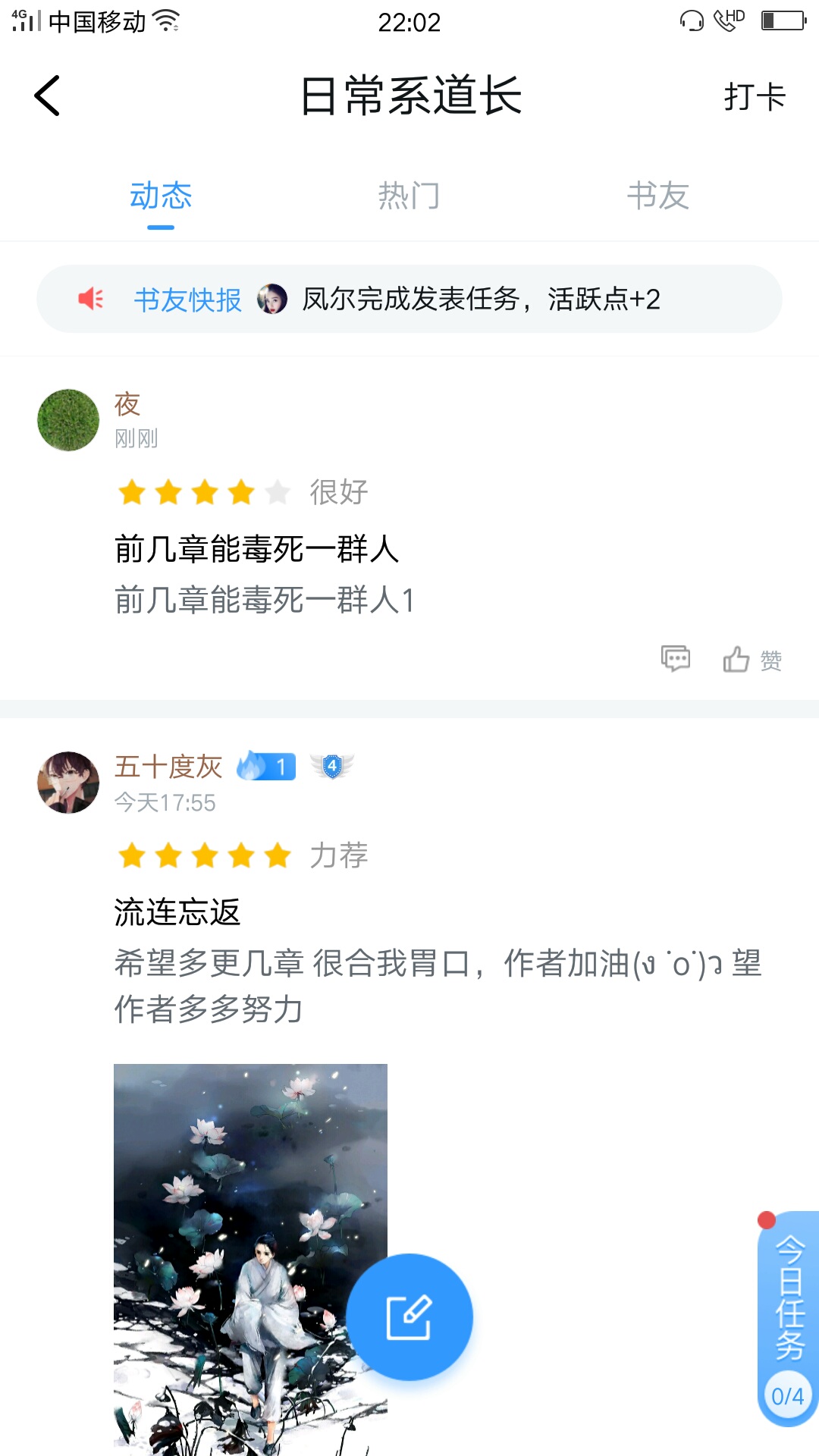819x1456 pixels.
Task: Go back using the top-left arrow
Action: pos(47,96)
